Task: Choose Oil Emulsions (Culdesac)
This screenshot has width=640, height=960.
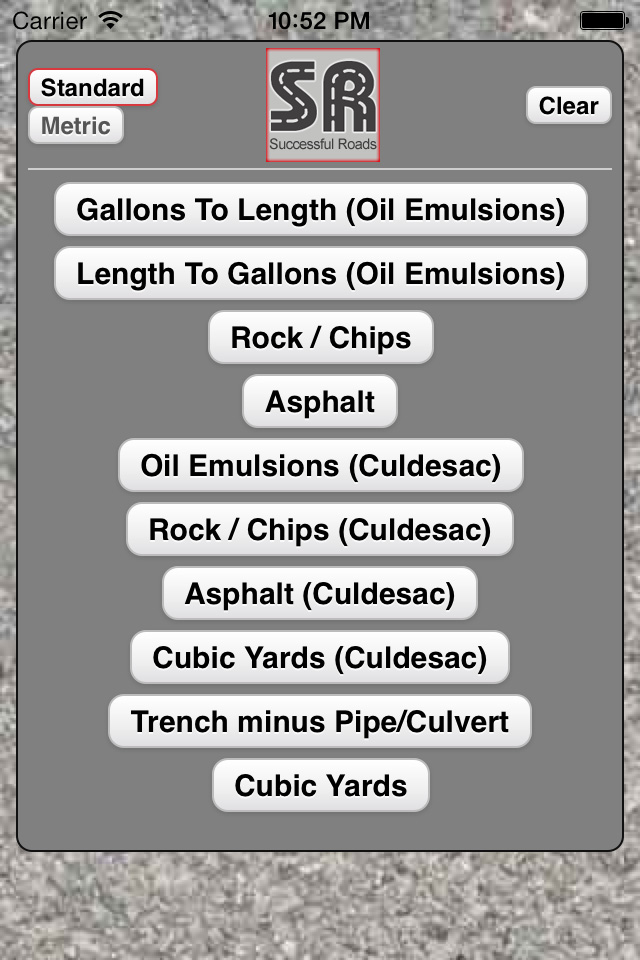Action: coord(320,466)
